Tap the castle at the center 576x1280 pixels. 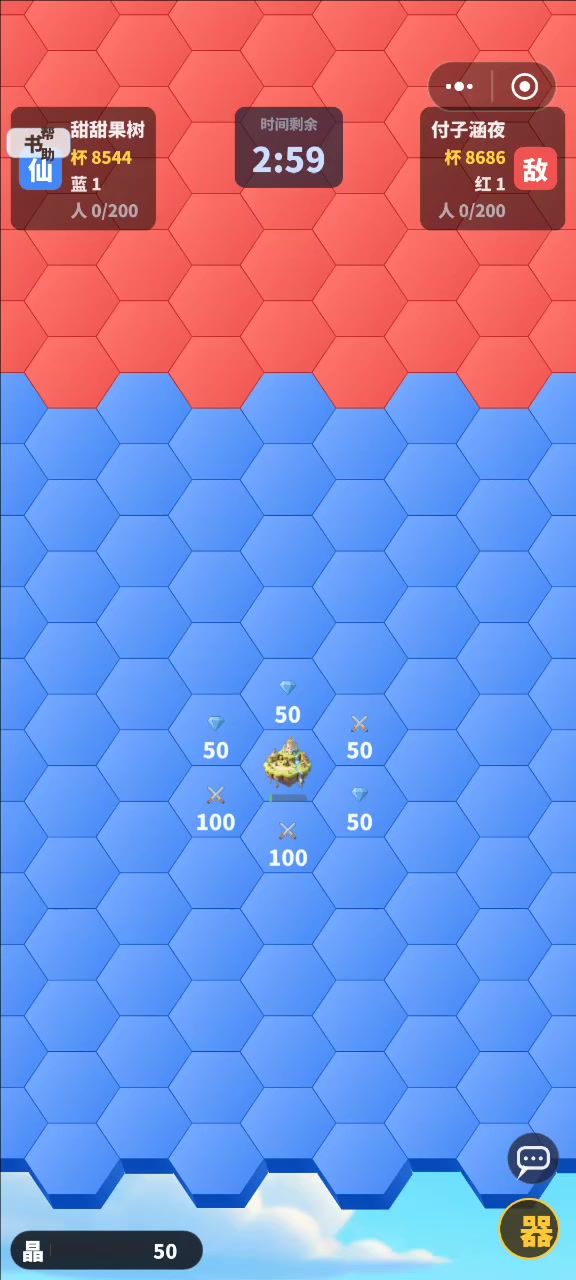[x=288, y=764]
